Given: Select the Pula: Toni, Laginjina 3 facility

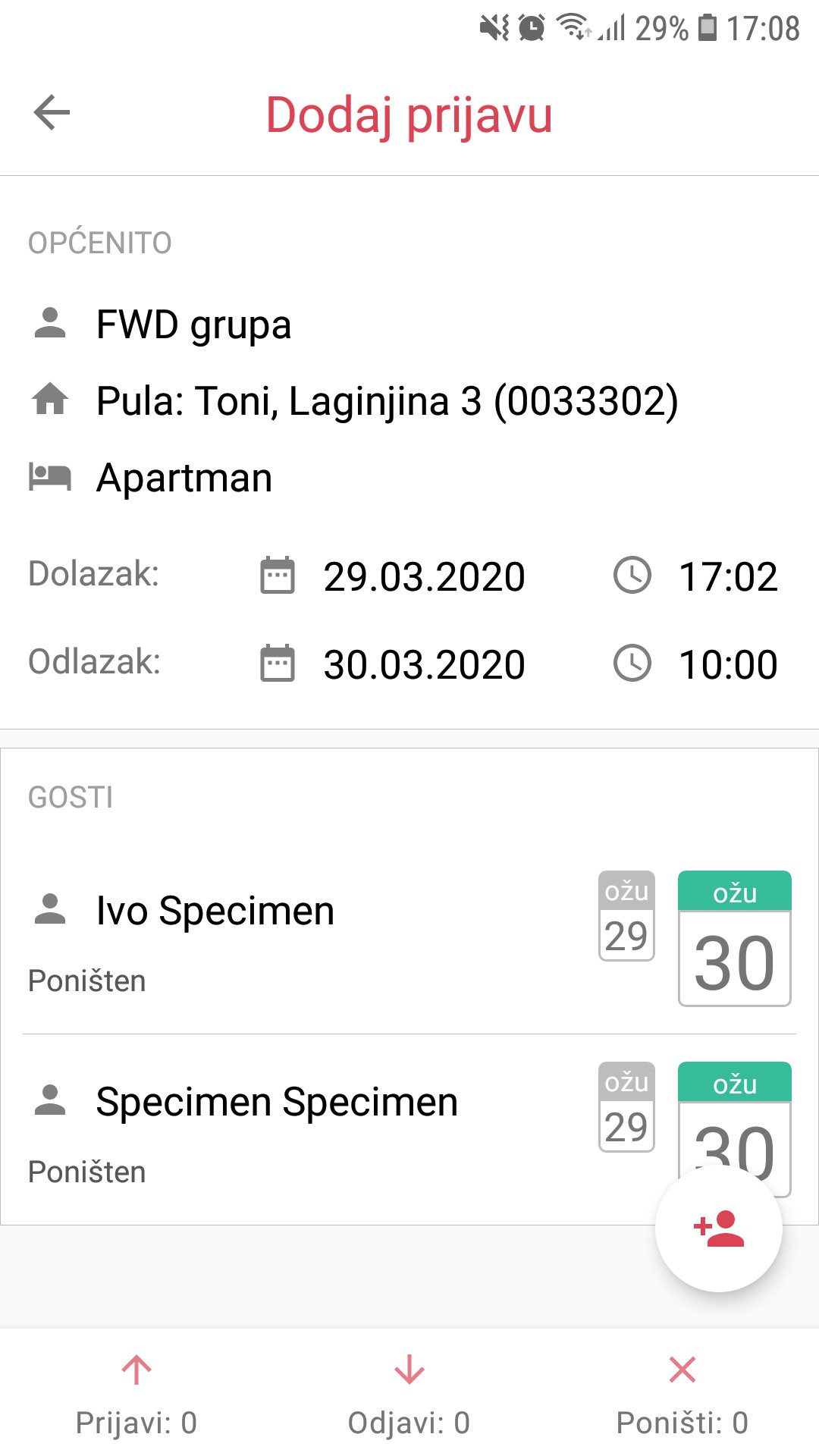Looking at the screenshot, I should [409, 400].
